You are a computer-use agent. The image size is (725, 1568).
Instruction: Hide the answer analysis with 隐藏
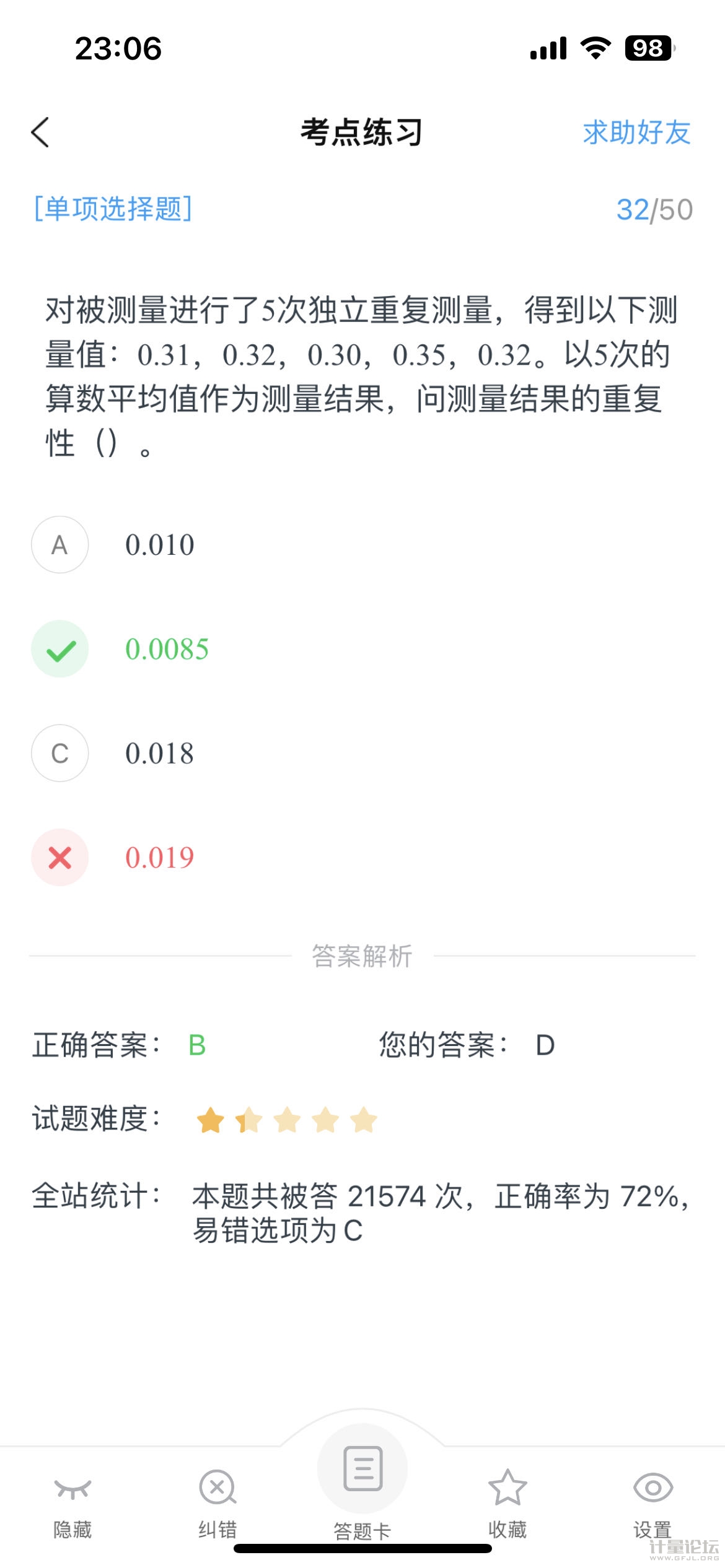coord(72,1502)
